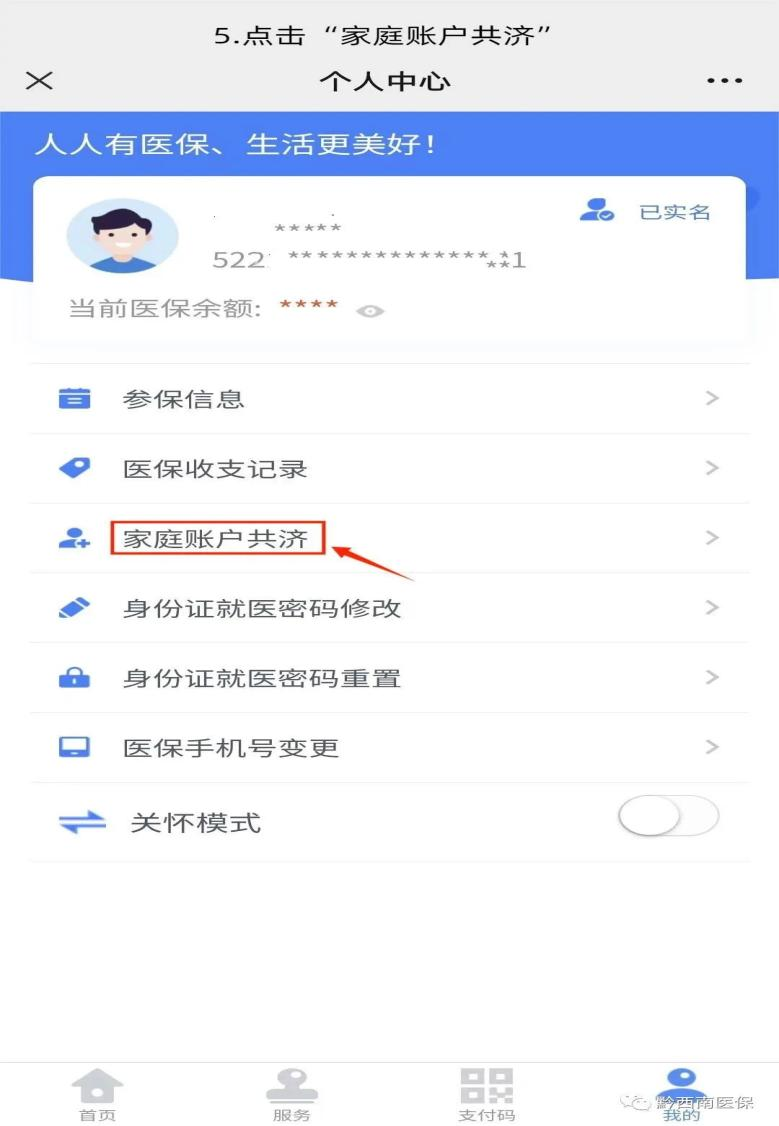The height and width of the screenshot is (1126, 779).
Task: Enable the 关怀模式 switch
Action: point(667,818)
